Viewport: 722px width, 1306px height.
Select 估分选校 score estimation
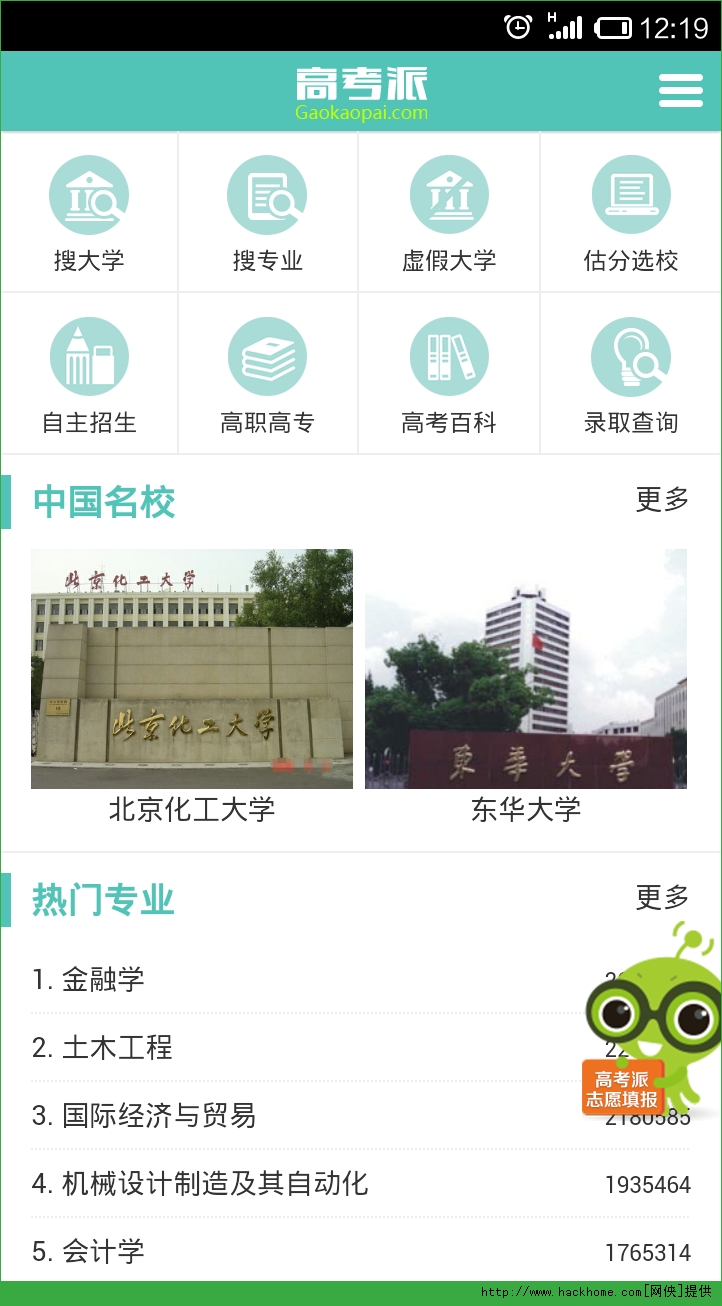point(630,213)
